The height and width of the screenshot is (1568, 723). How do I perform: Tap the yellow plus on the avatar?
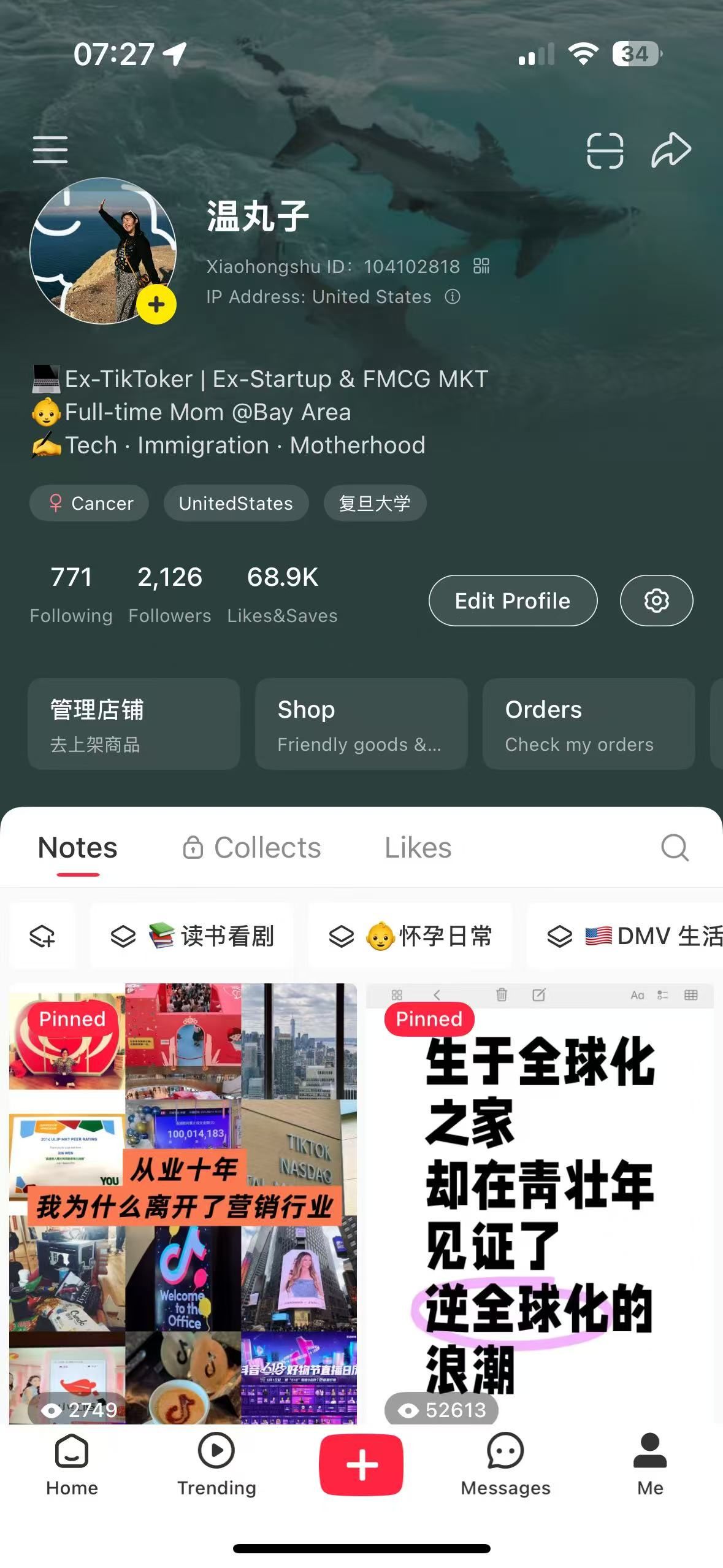click(156, 304)
